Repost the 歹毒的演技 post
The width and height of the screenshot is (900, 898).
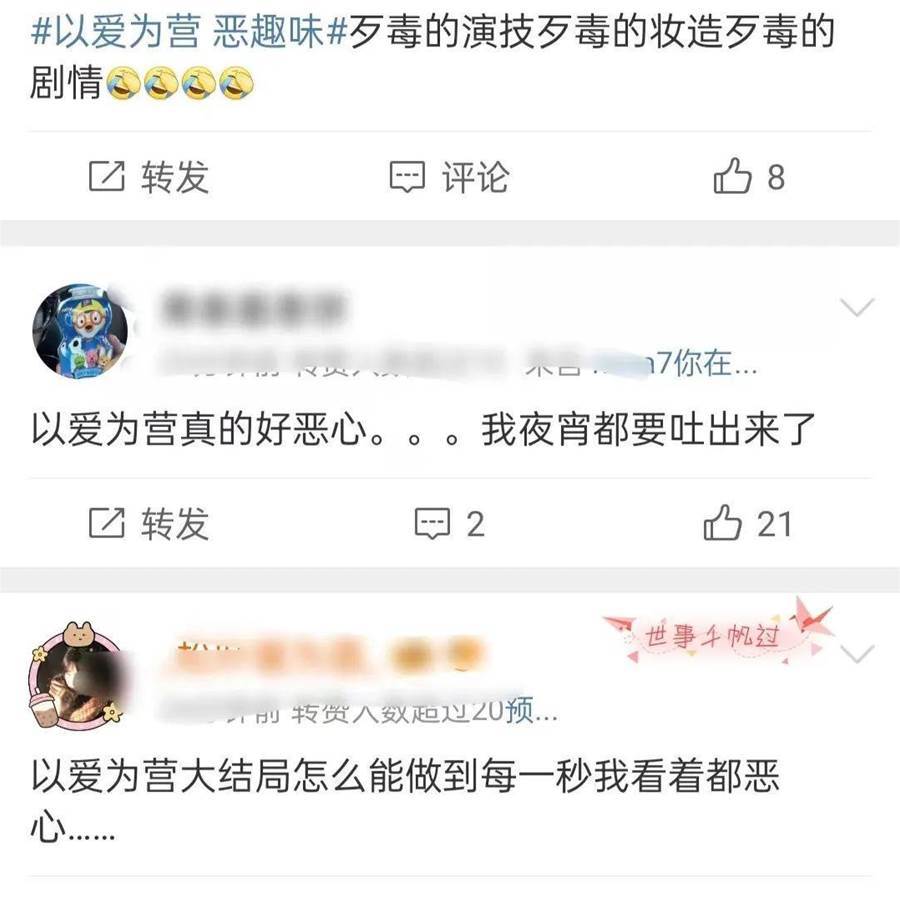(149, 178)
